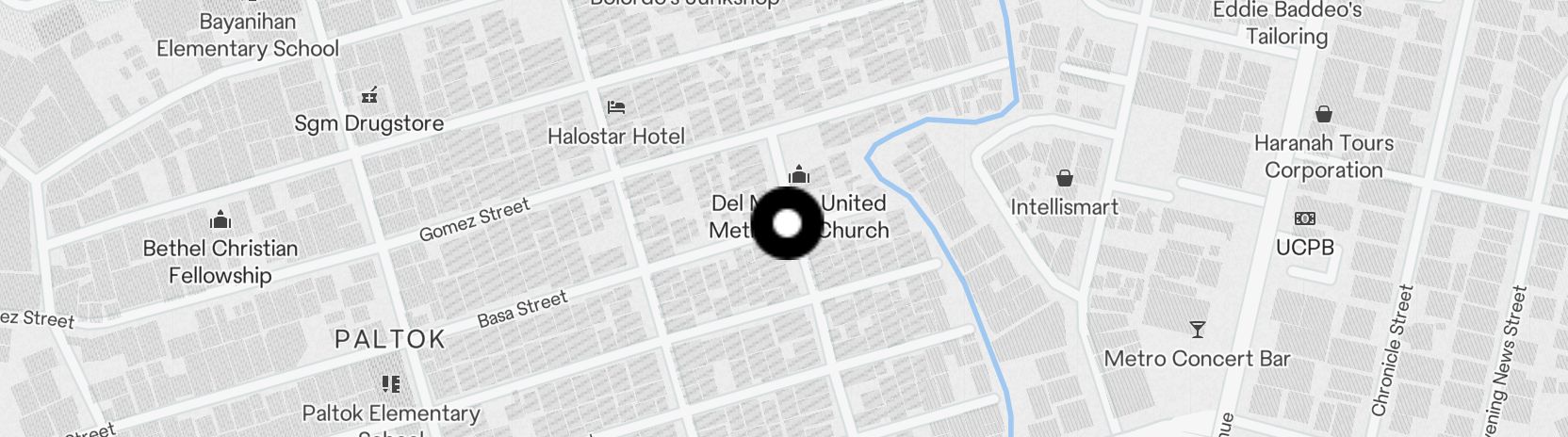Viewport: 1568px width, 437px height.
Task: Tap the UCPB bank marker
Action: pos(1305,218)
